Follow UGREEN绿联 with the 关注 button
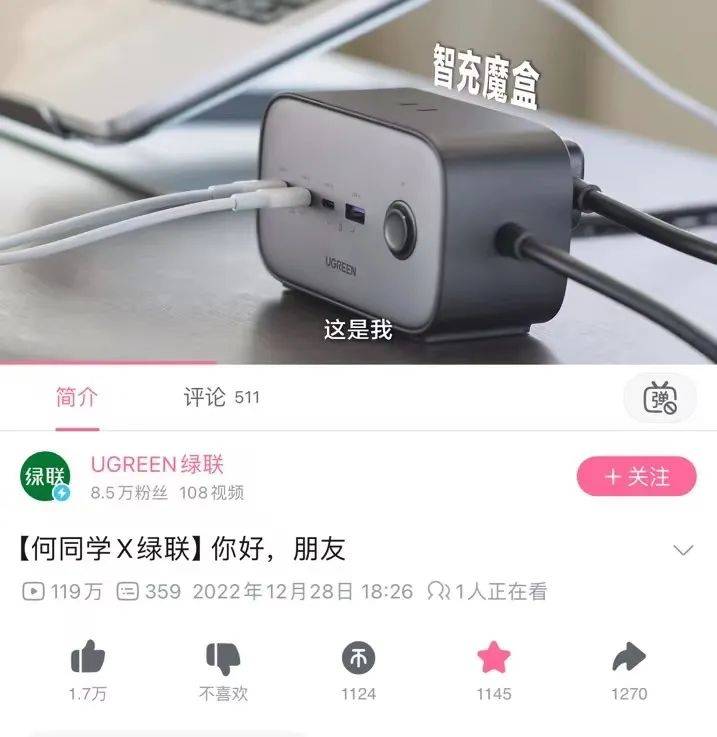The height and width of the screenshot is (737, 717). 636,477
